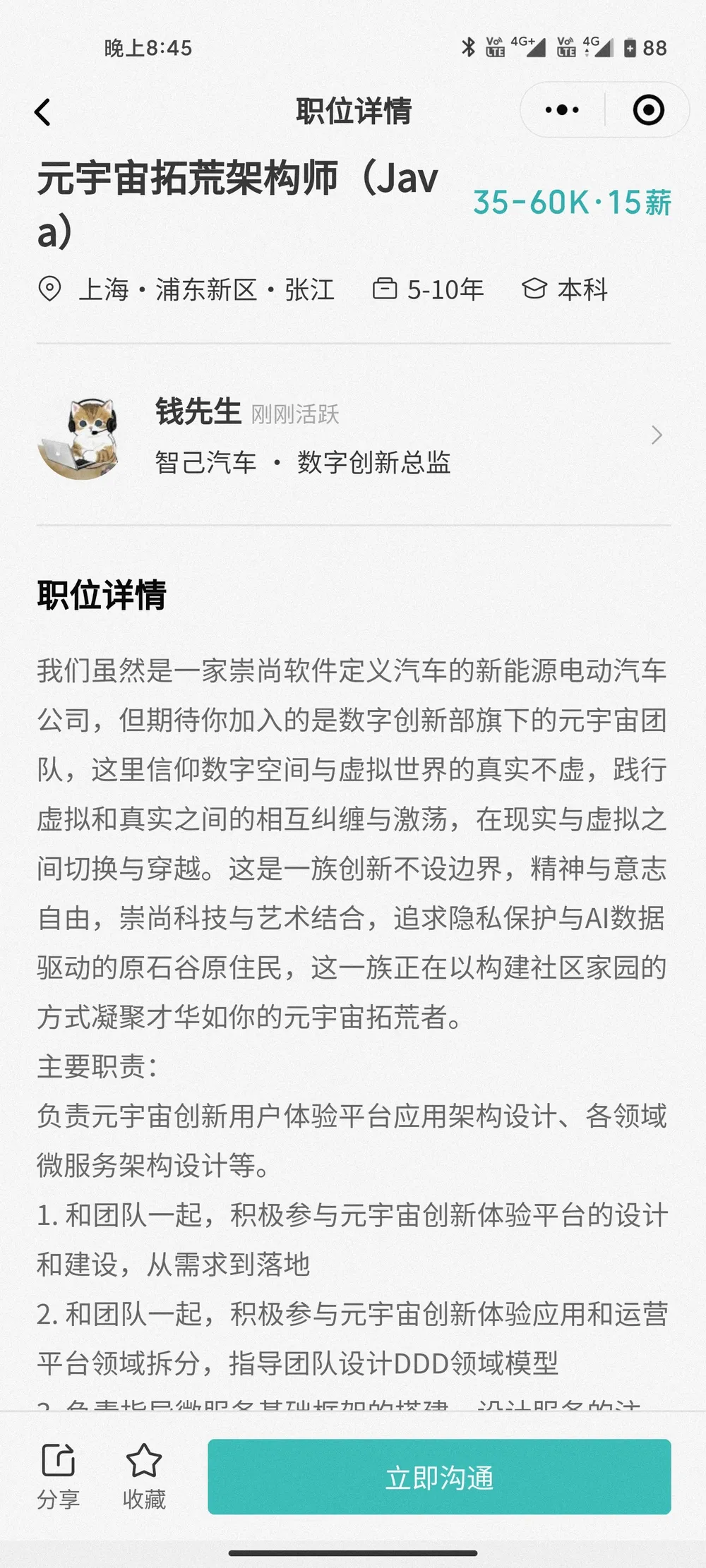
Task: Open recruiter 钱先生's profile row
Action: tap(353, 435)
